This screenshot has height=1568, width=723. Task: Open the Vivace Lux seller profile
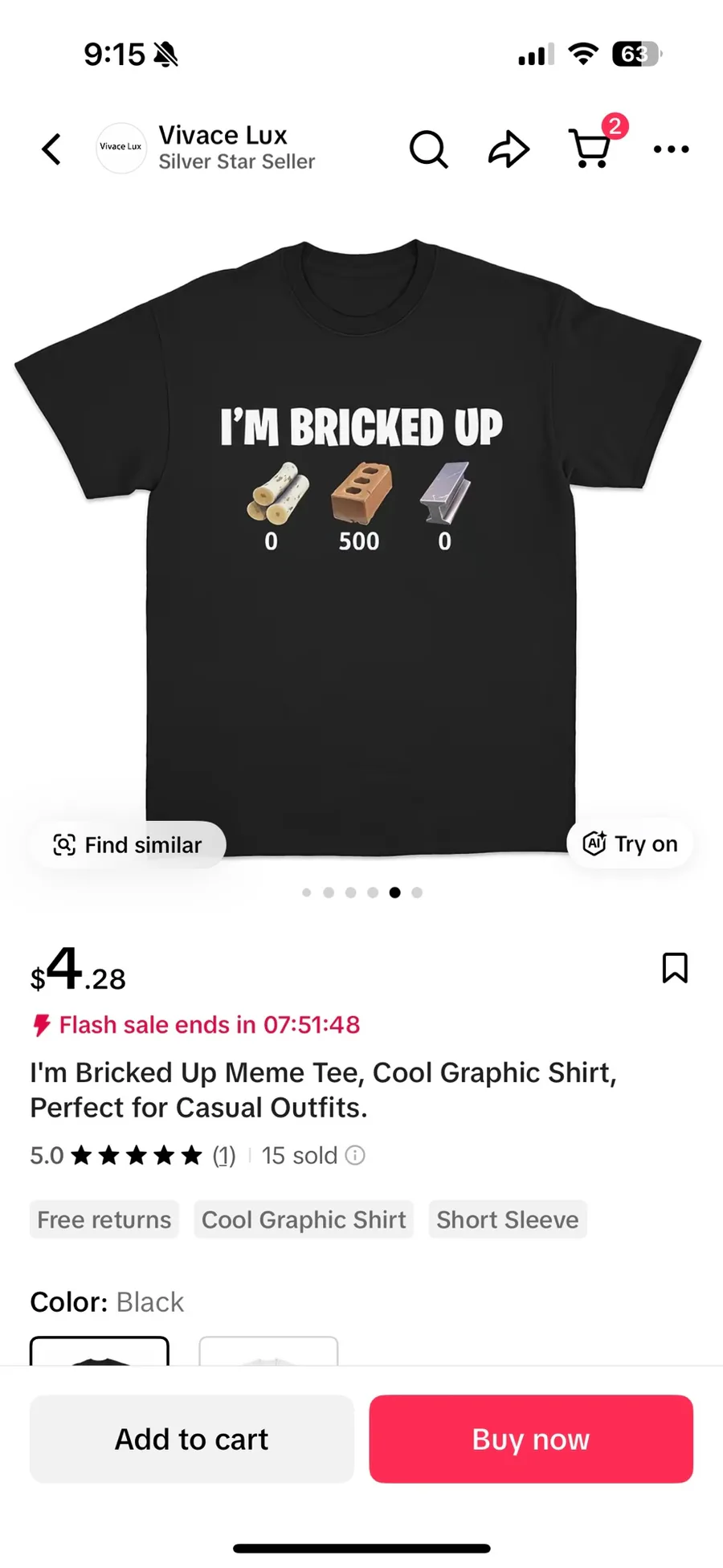tap(206, 148)
